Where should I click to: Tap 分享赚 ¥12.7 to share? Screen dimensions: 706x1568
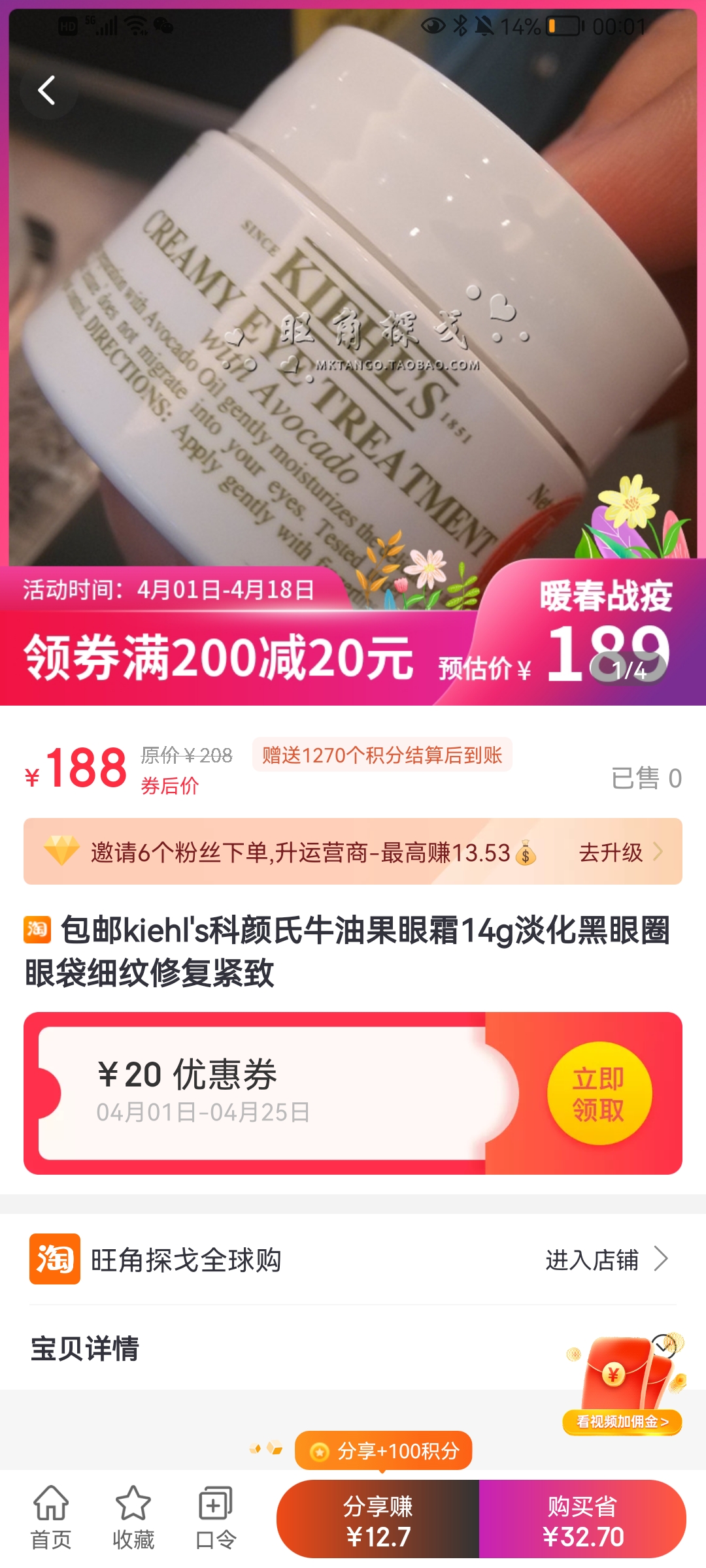[378, 1520]
